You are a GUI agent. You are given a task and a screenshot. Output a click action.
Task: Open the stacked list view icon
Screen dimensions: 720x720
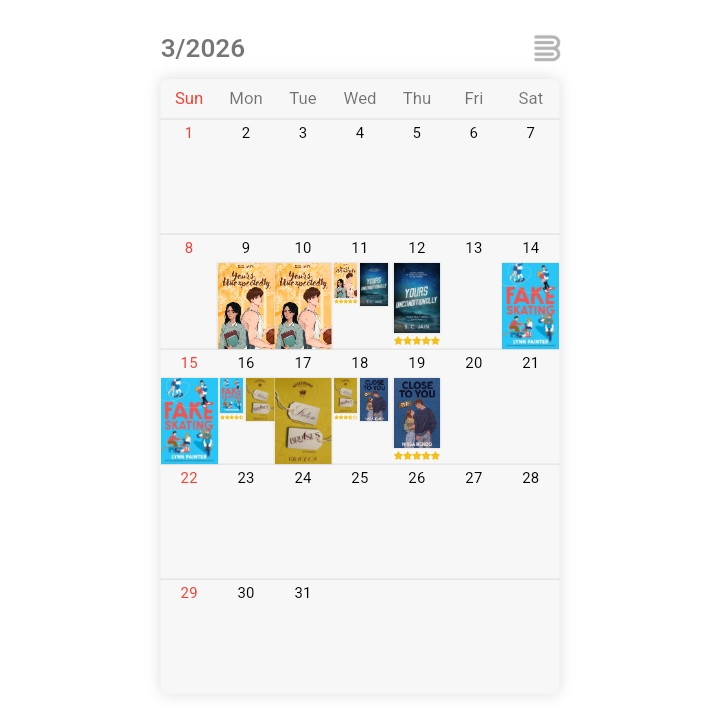coord(546,48)
